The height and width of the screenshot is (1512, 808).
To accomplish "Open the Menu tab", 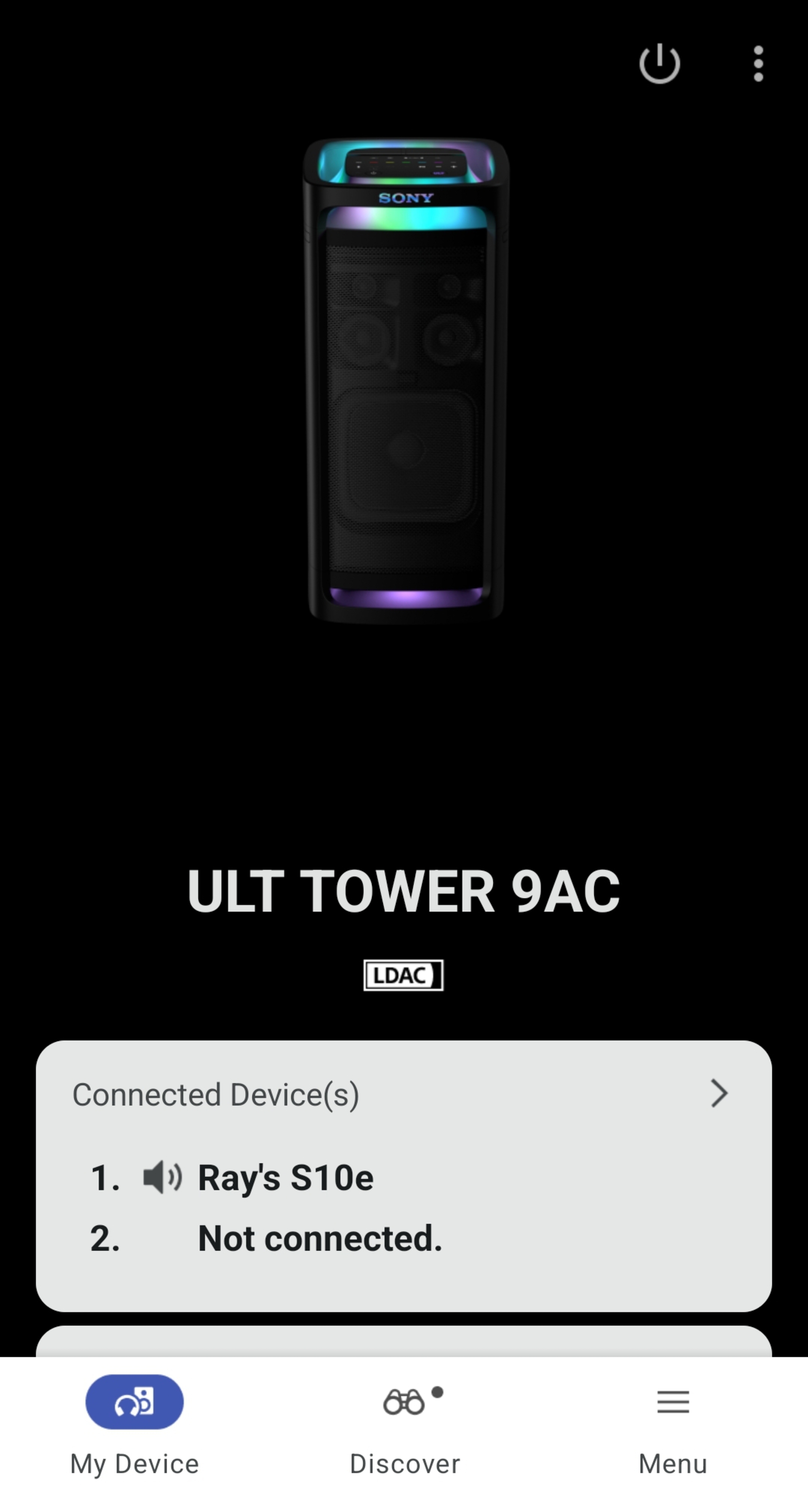I will coord(673,1426).
